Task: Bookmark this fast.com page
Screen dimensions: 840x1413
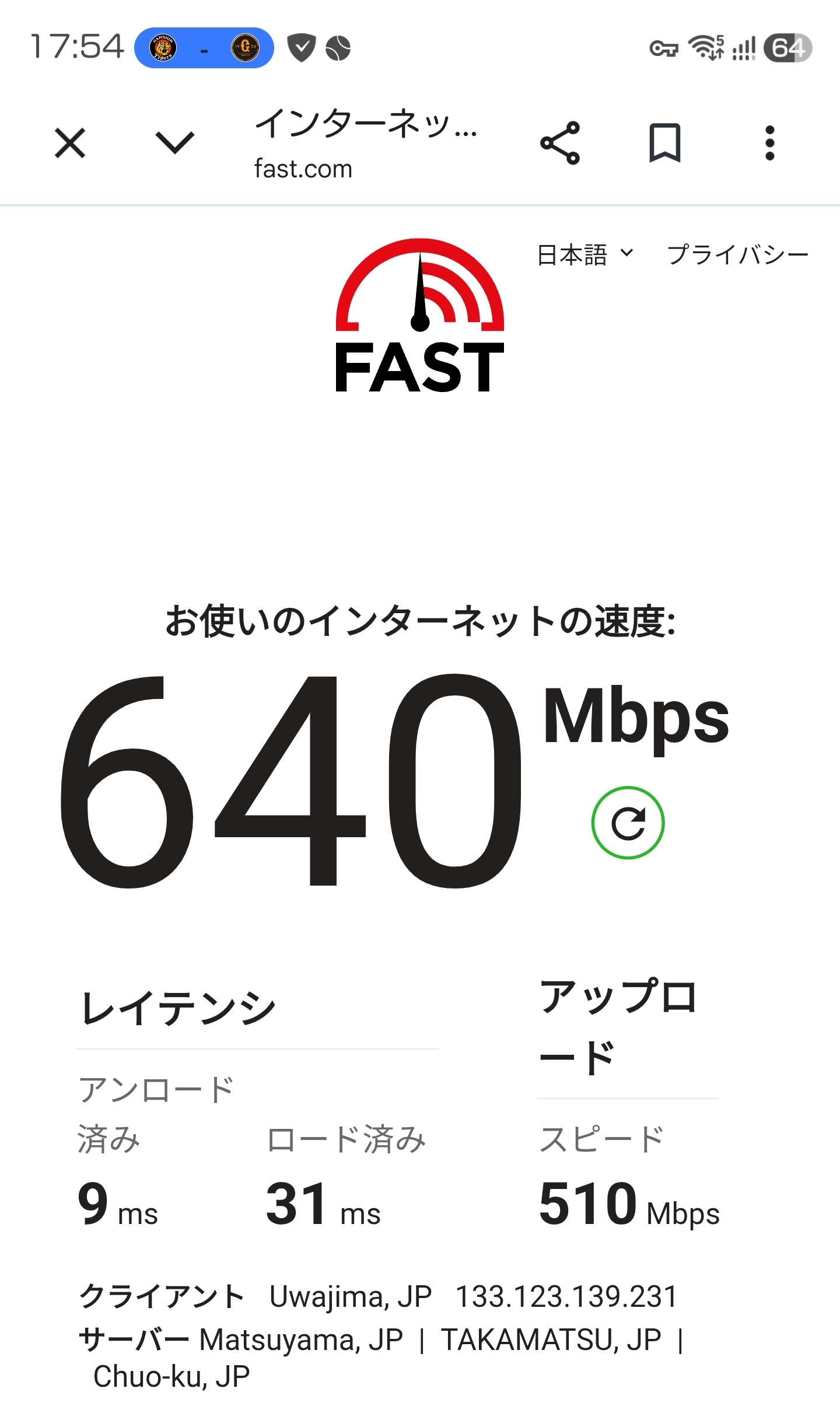Action: pos(665,143)
